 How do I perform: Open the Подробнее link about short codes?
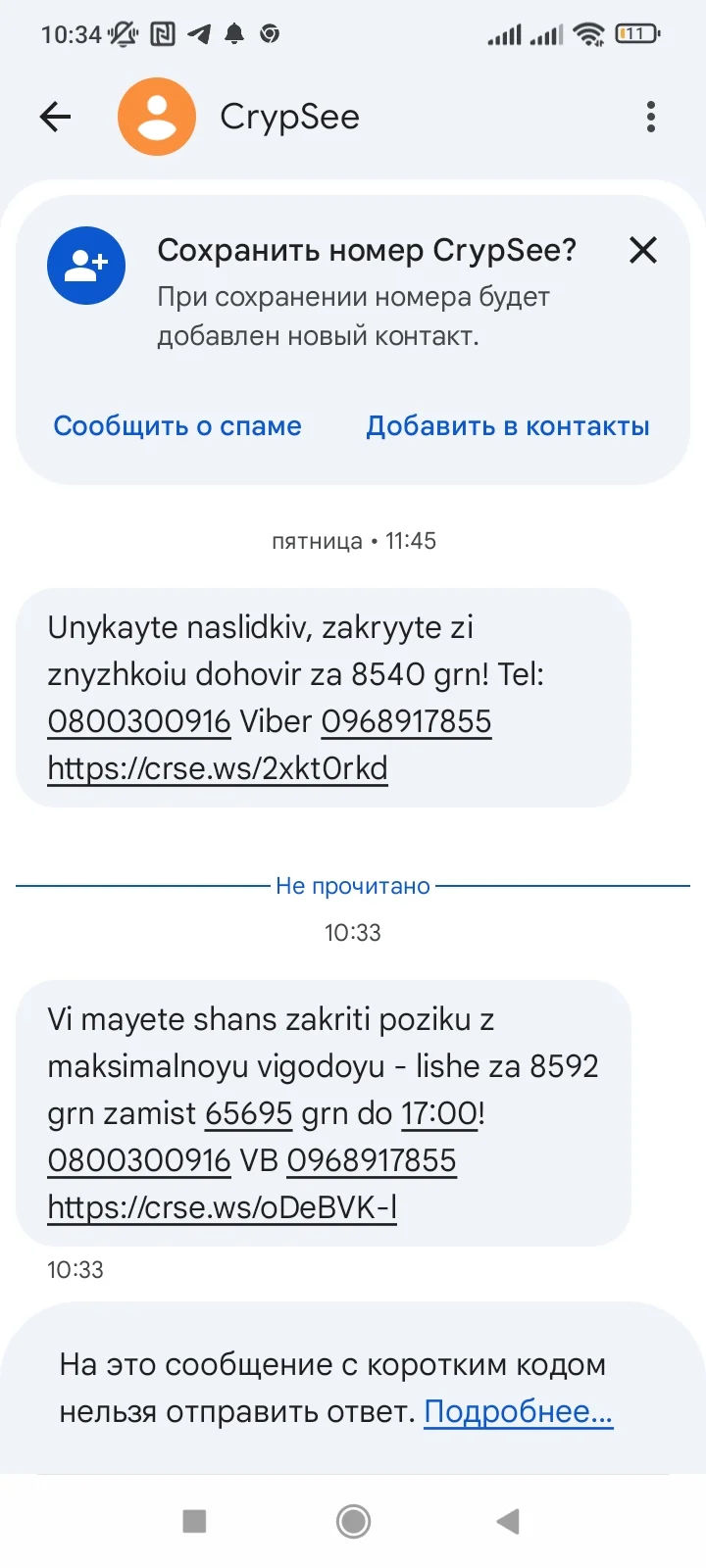point(518,1411)
